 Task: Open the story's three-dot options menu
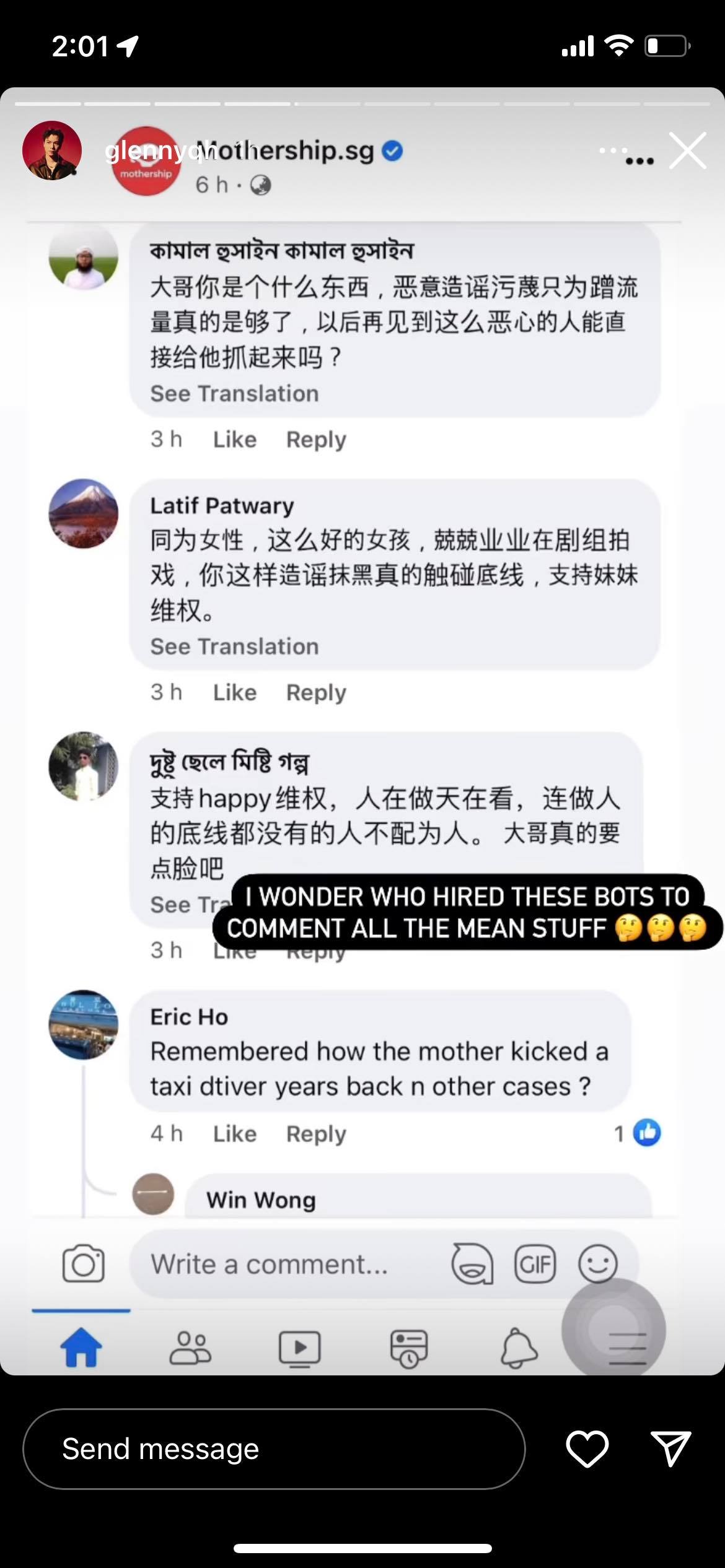(x=613, y=150)
